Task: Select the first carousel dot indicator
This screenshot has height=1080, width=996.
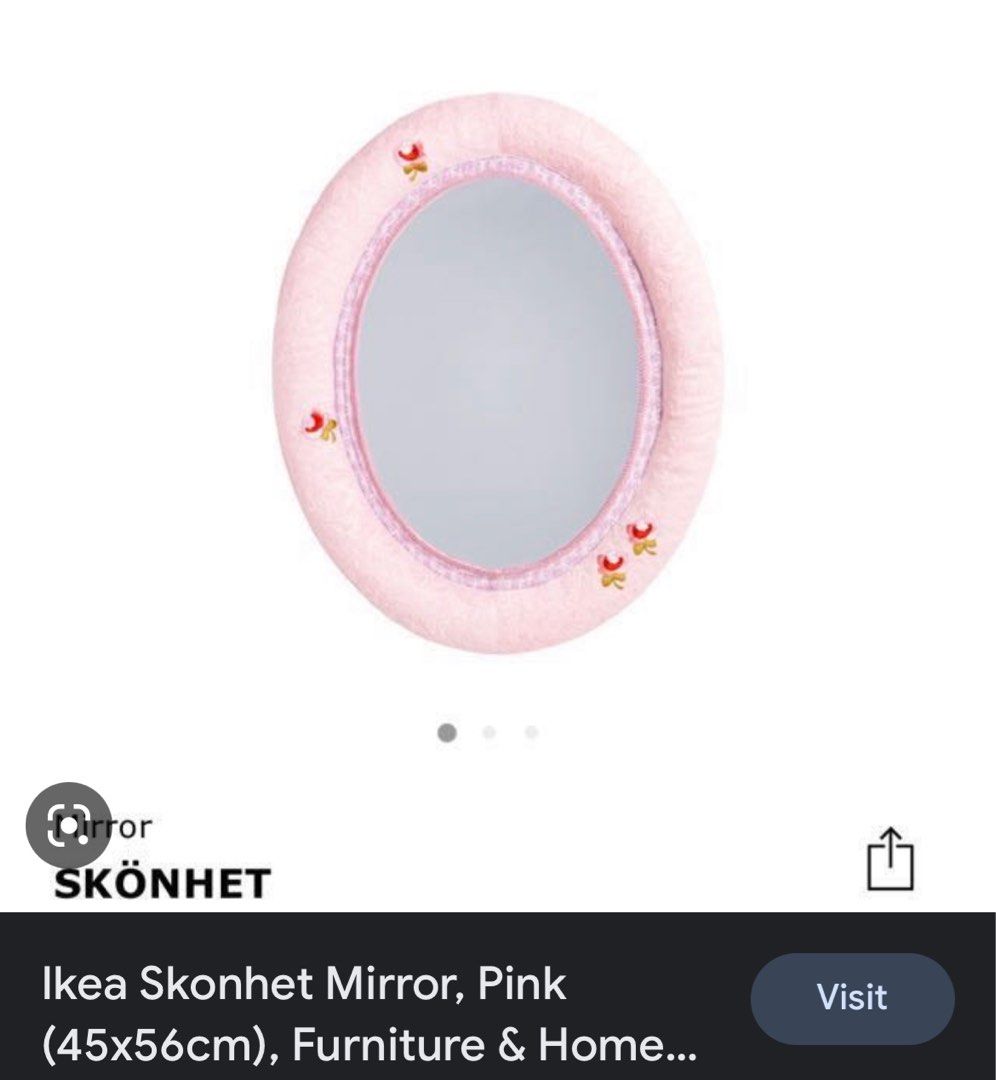Action: [446, 733]
